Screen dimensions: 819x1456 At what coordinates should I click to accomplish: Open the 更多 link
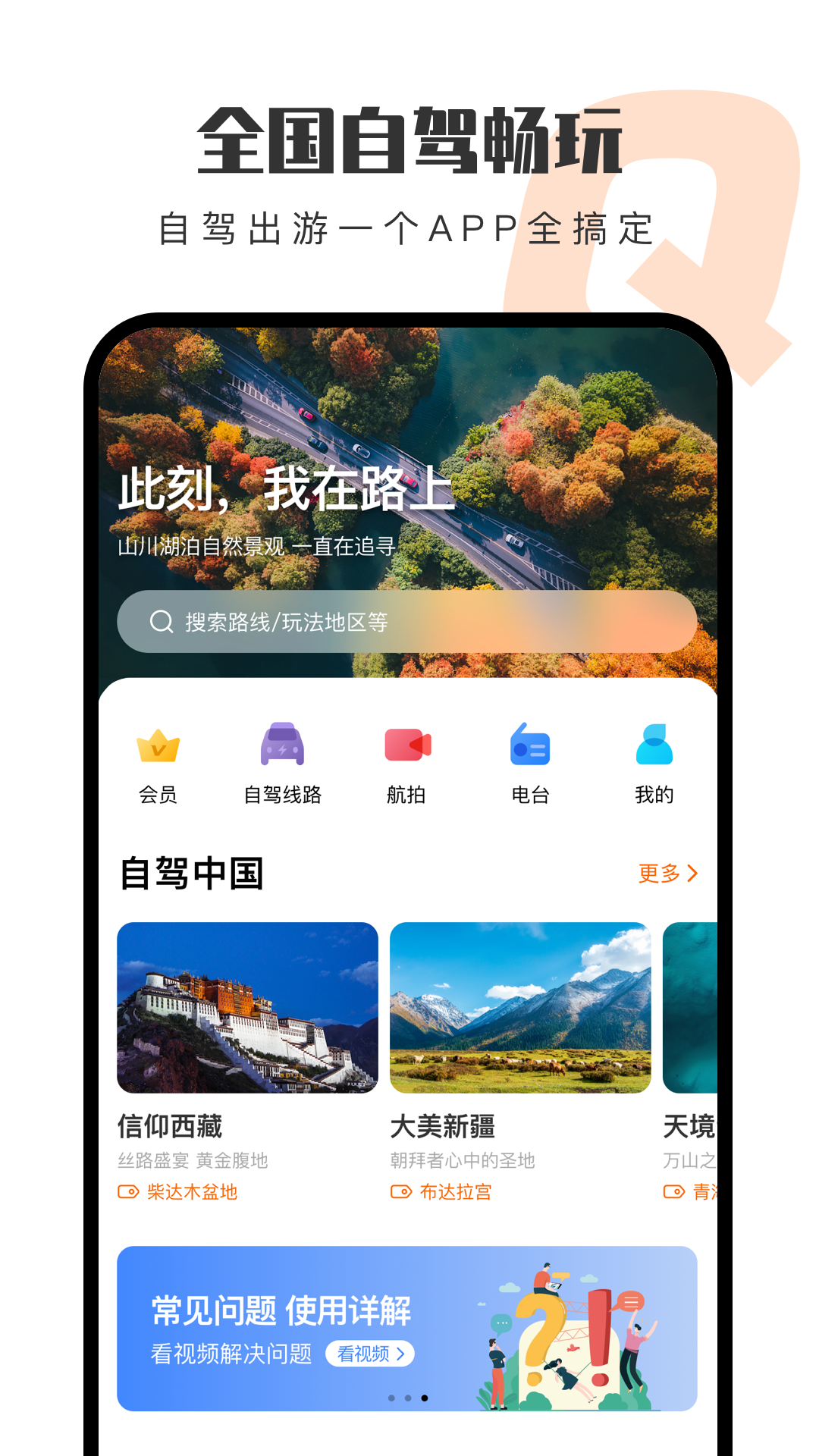pyautogui.click(x=666, y=874)
